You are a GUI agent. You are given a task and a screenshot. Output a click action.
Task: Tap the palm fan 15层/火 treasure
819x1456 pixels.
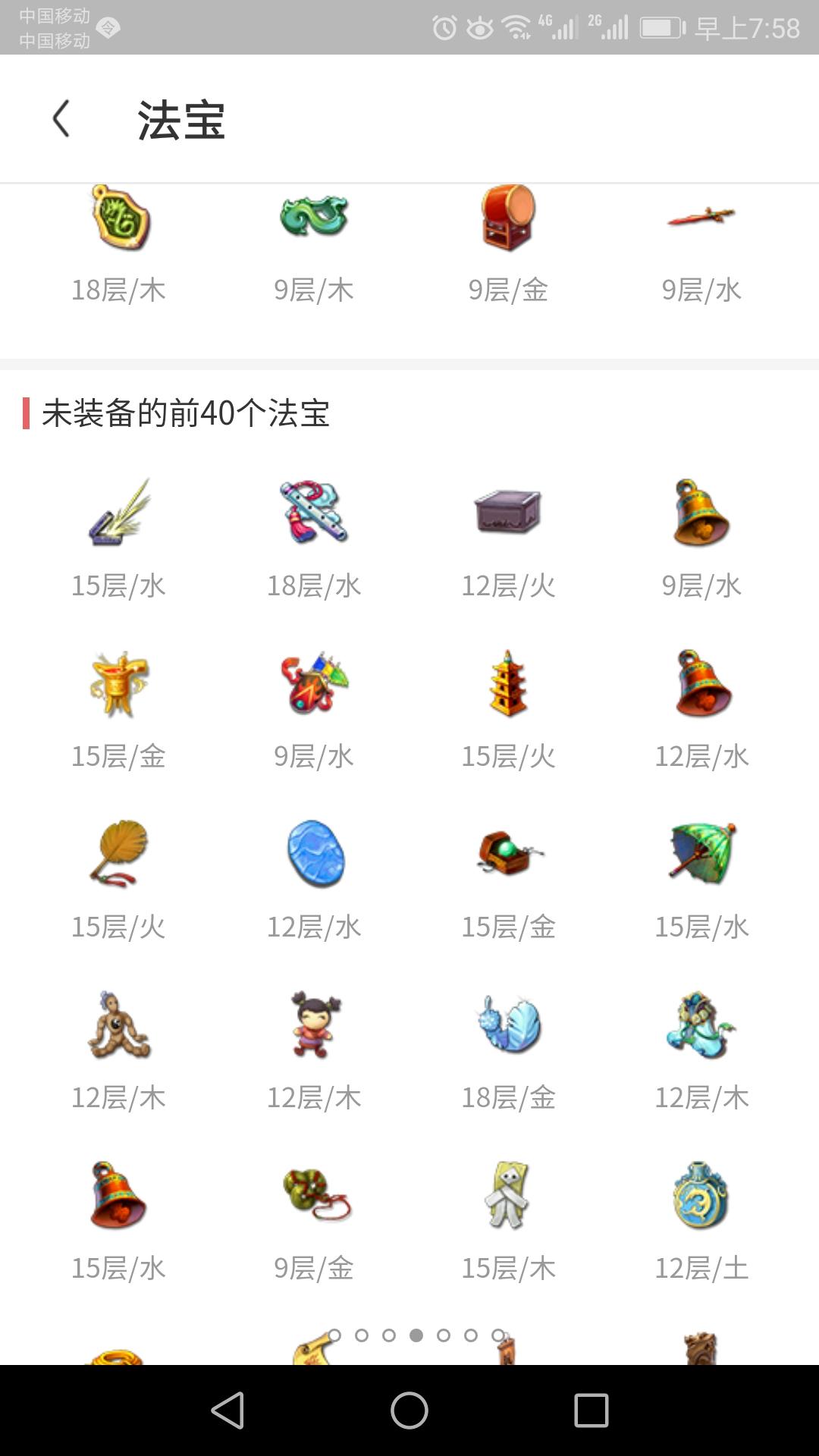coord(119,855)
